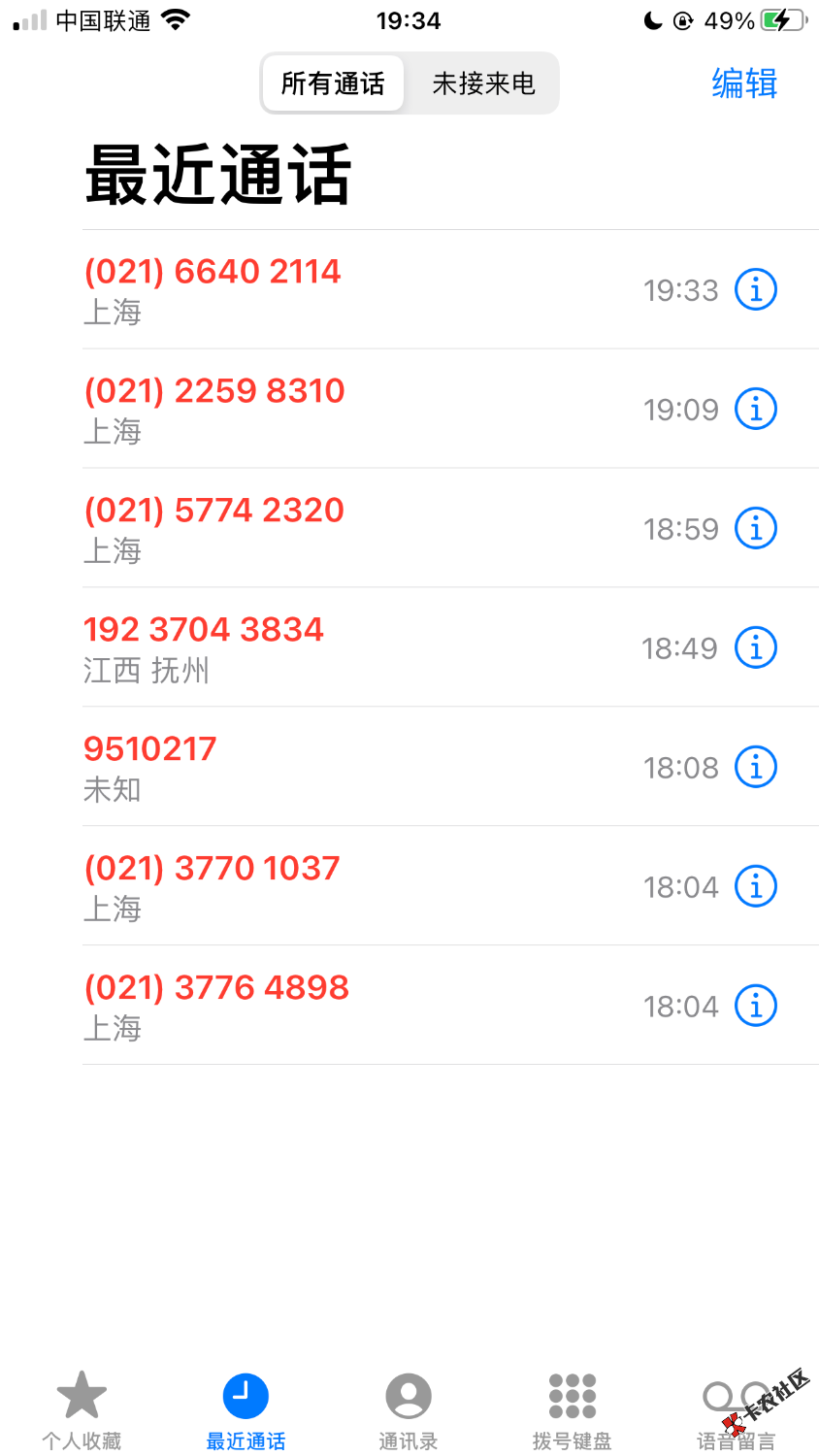The height and width of the screenshot is (1456, 819).
Task: Open info for (021) 3770 1037
Action: (756, 886)
